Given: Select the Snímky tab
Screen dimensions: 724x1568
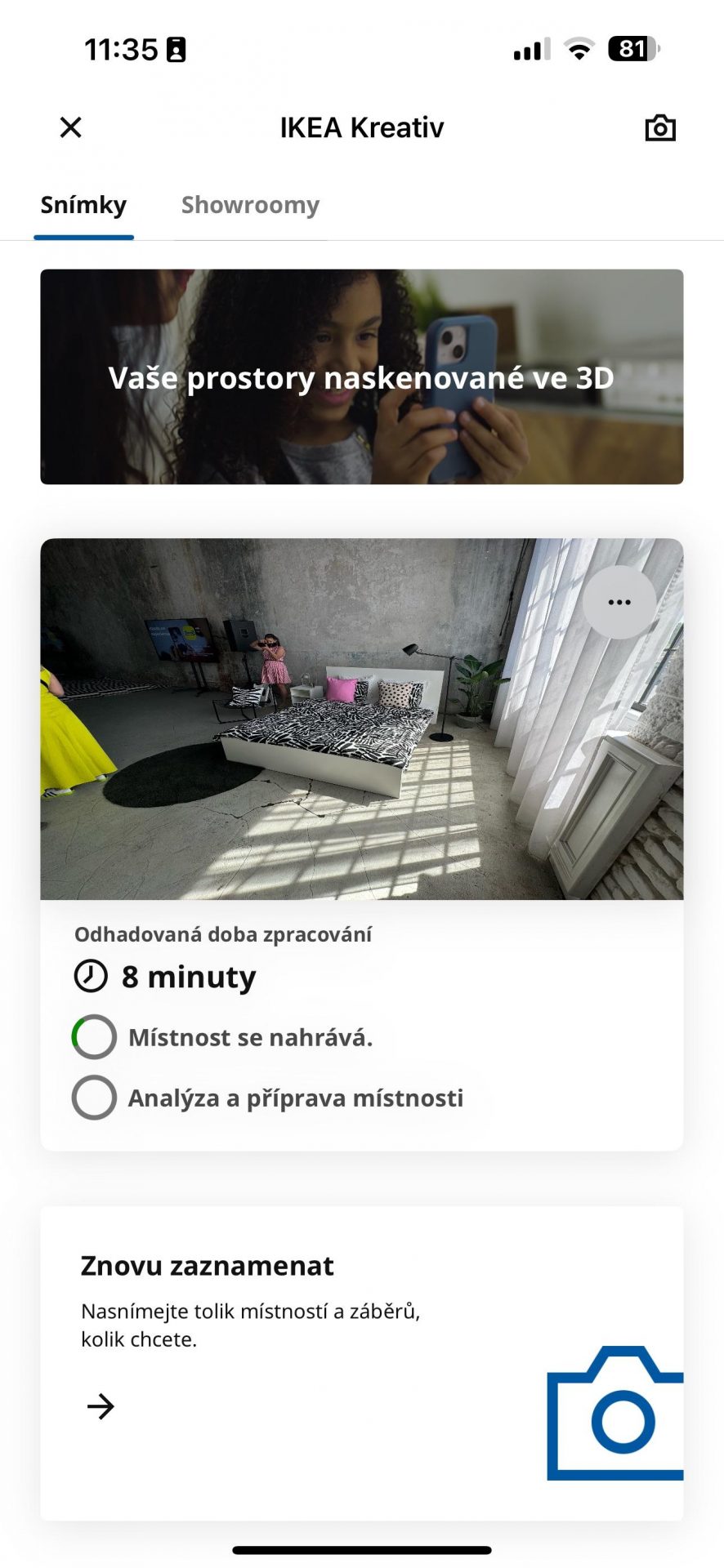Looking at the screenshot, I should 83,205.
